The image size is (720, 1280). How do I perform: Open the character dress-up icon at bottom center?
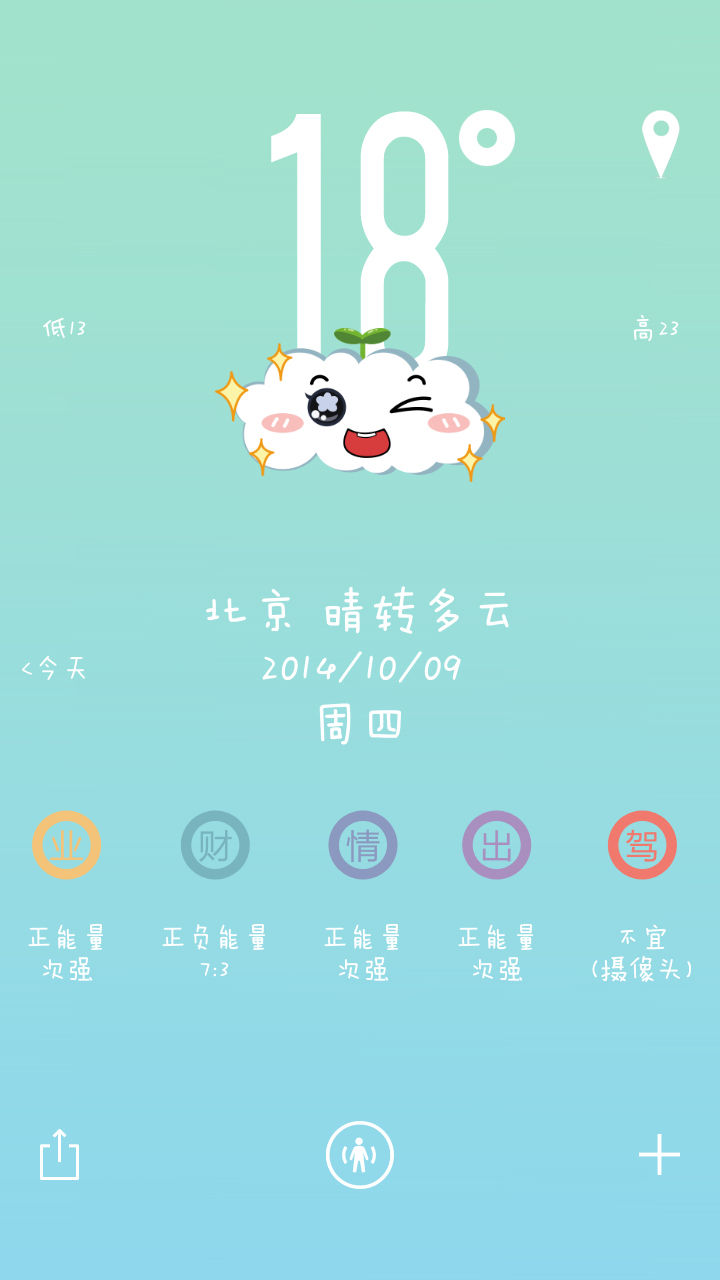pyautogui.click(x=360, y=1153)
